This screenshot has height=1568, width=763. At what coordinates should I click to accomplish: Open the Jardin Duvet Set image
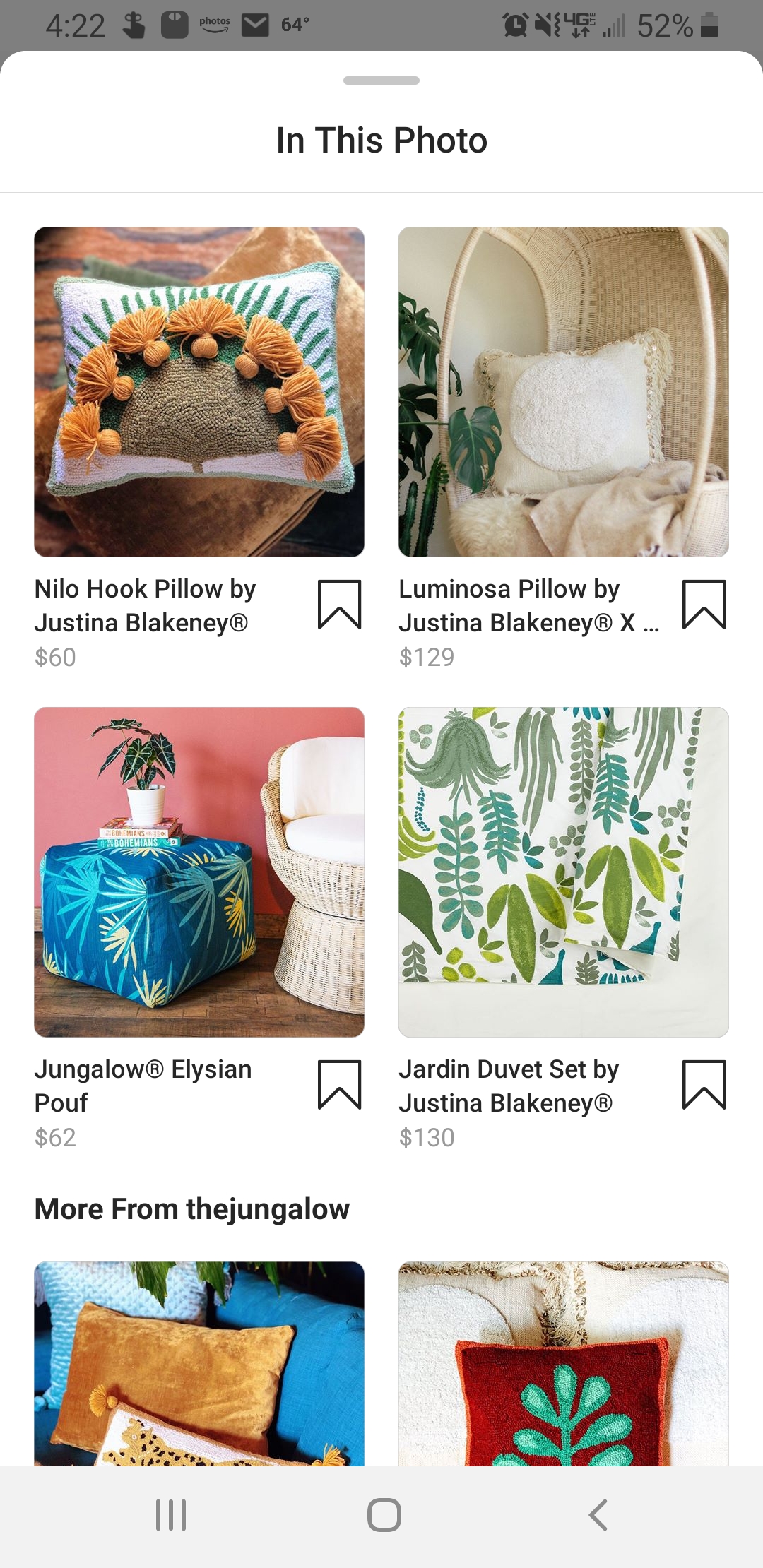pyautogui.click(x=564, y=872)
